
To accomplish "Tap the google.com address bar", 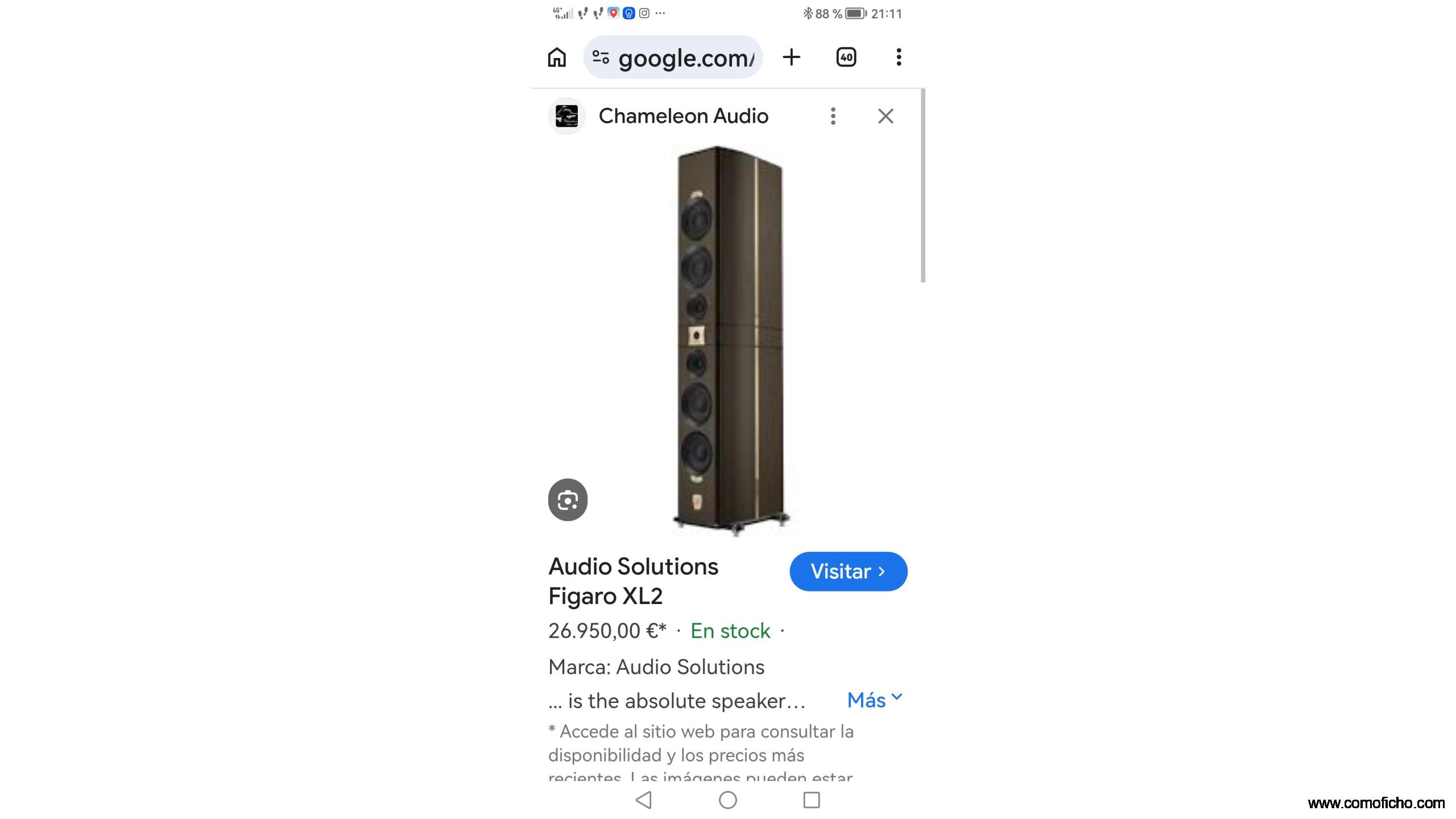I will (673, 57).
